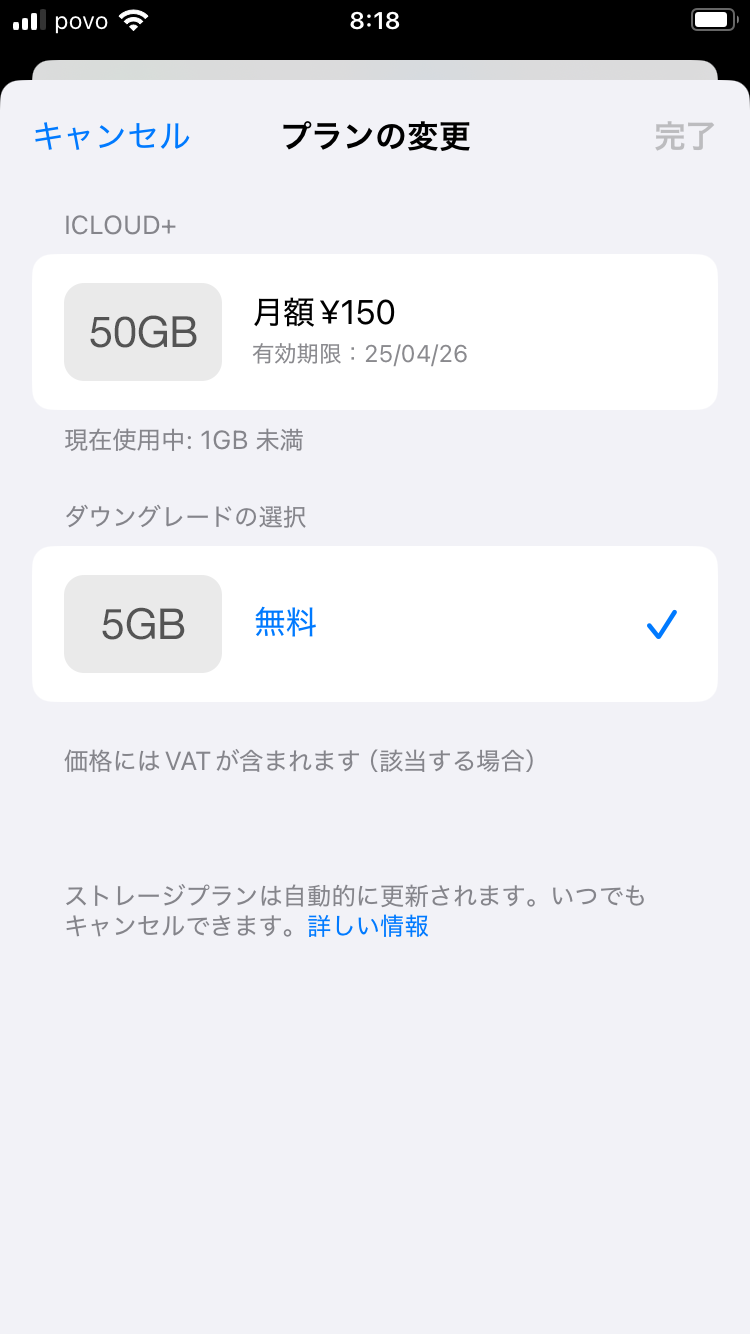The image size is (750, 1334).
Task: Confirm with the 完了 button
Action: tap(684, 136)
